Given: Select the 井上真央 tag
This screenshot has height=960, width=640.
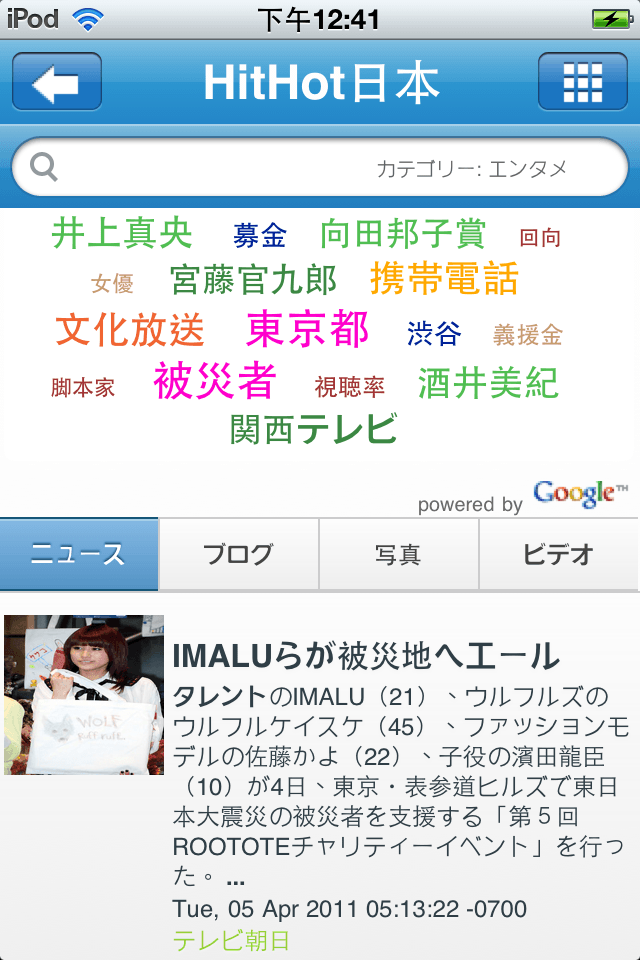Looking at the screenshot, I should pos(122,234).
